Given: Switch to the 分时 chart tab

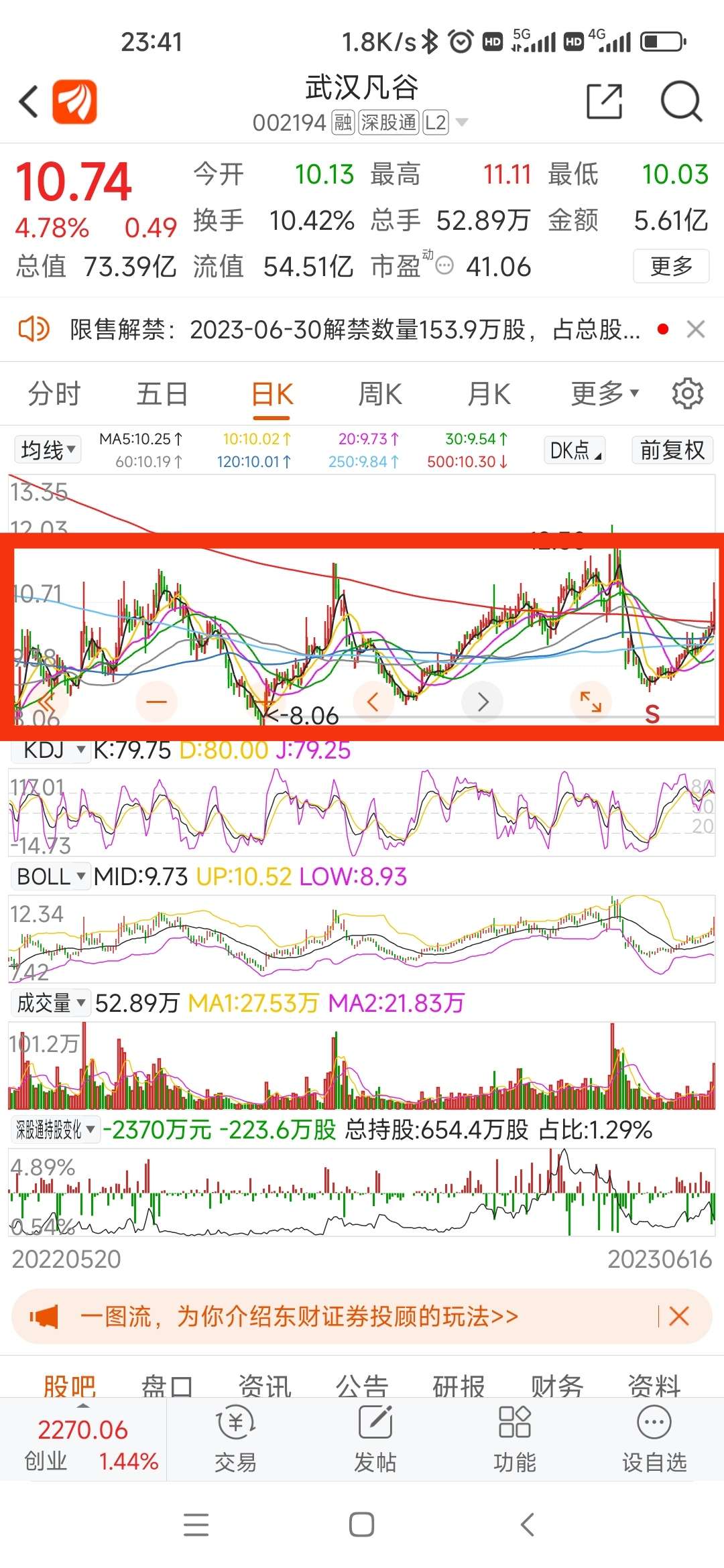Looking at the screenshot, I should pos(54,394).
